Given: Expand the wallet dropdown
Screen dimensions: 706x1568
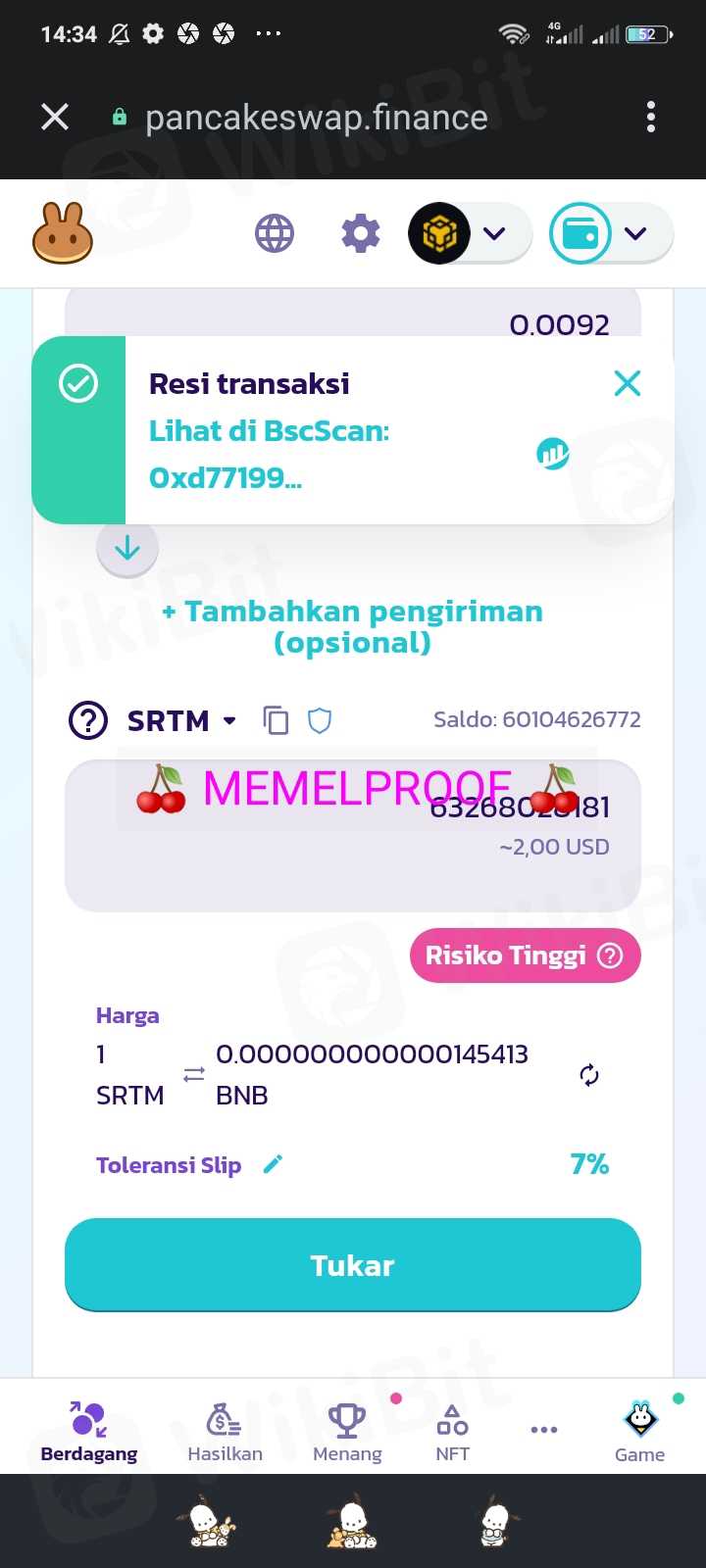Looking at the screenshot, I should coord(610,234).
